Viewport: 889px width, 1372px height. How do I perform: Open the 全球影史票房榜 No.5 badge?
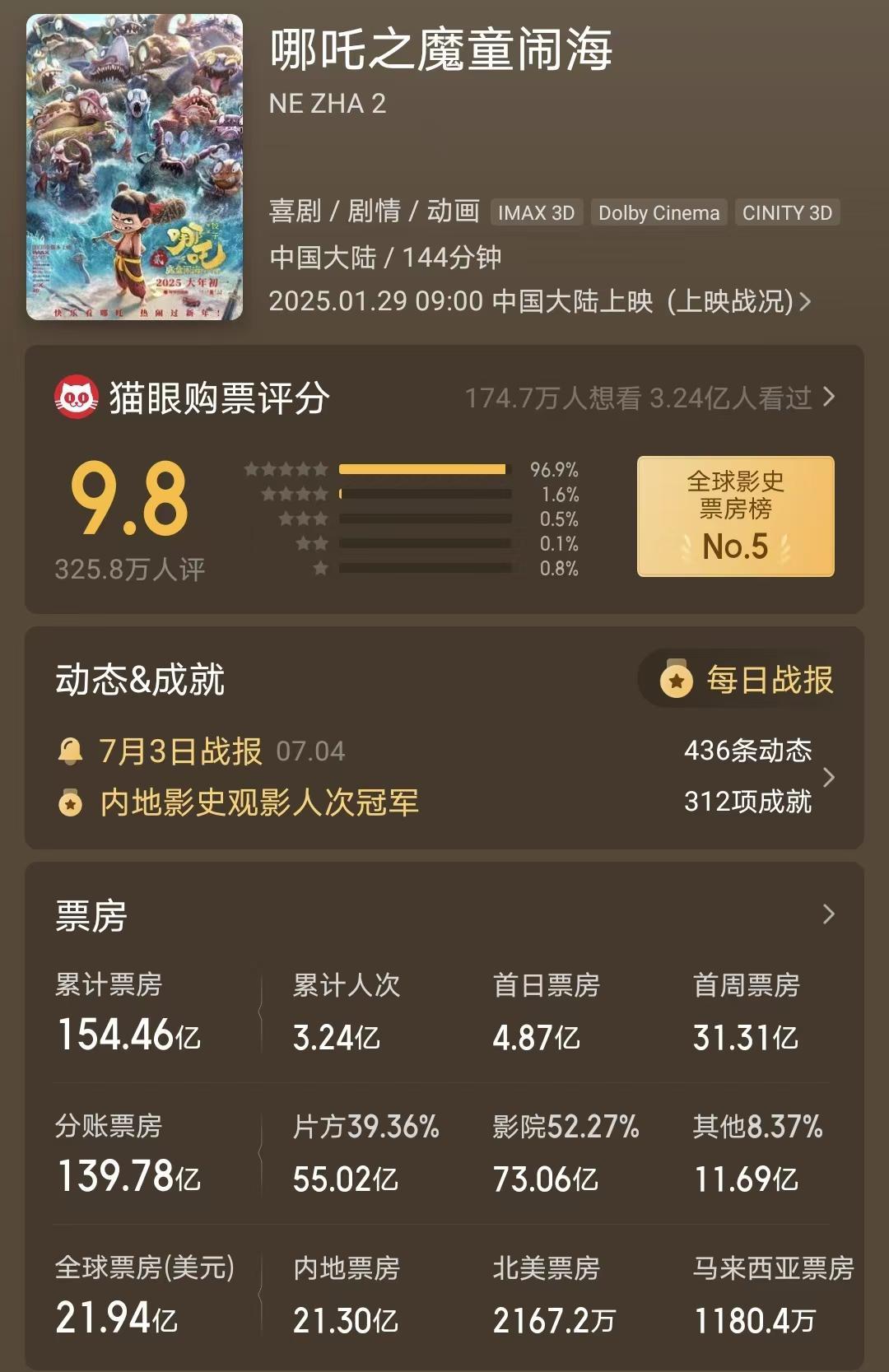735,516
